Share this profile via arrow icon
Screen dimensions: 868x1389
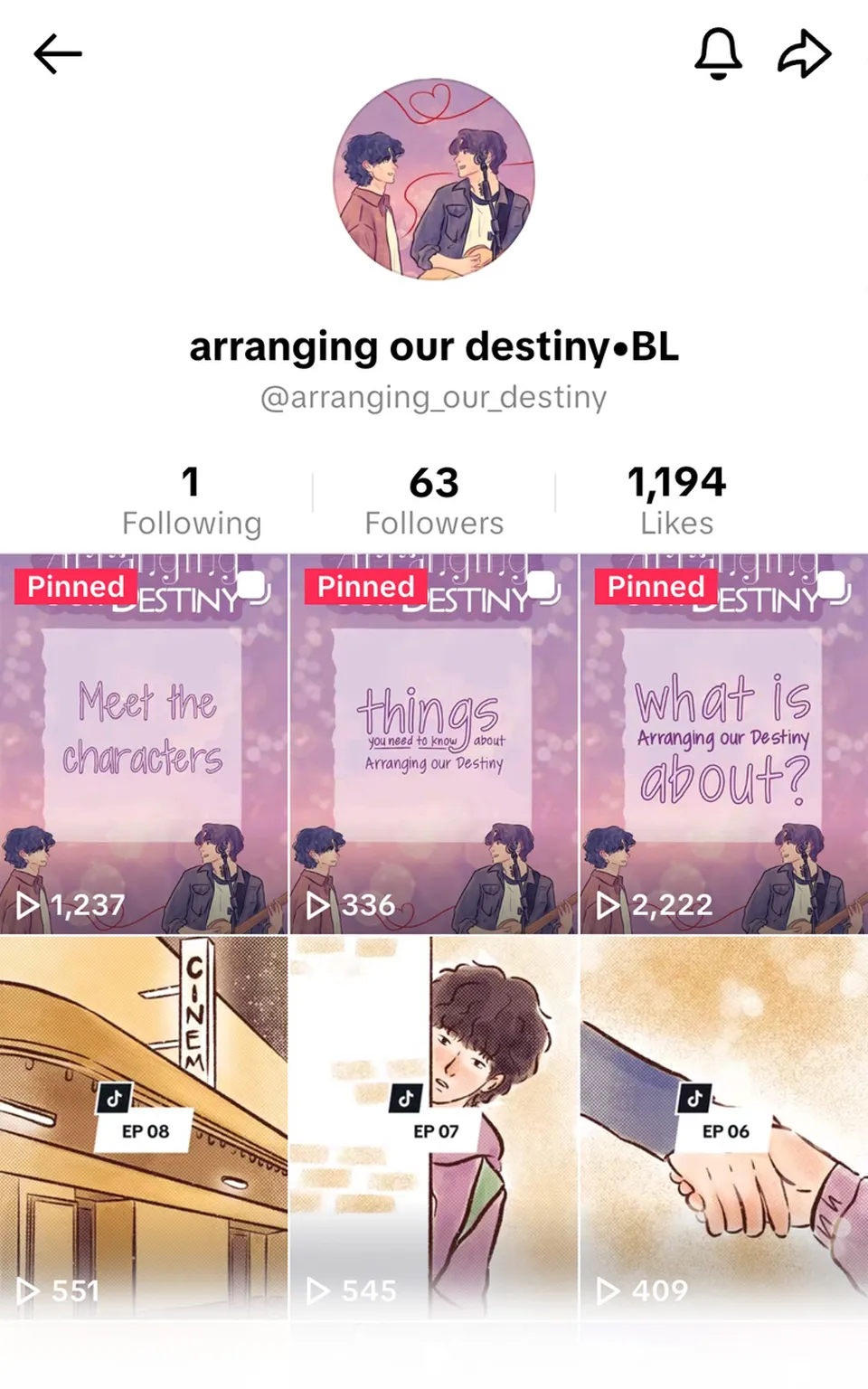pyautogui.click(x=804, y=53)
